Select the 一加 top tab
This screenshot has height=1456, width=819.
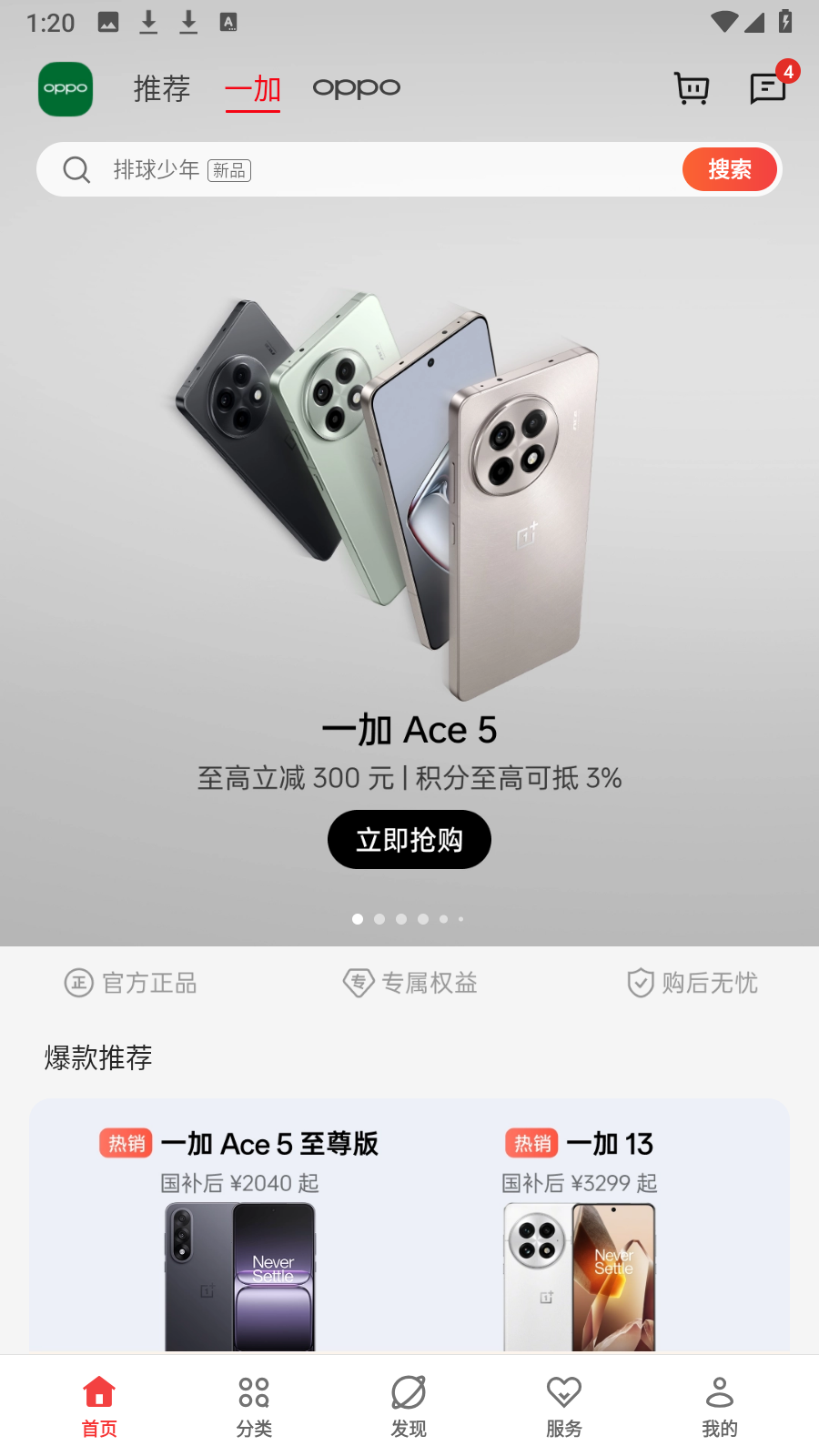(253, 89)
